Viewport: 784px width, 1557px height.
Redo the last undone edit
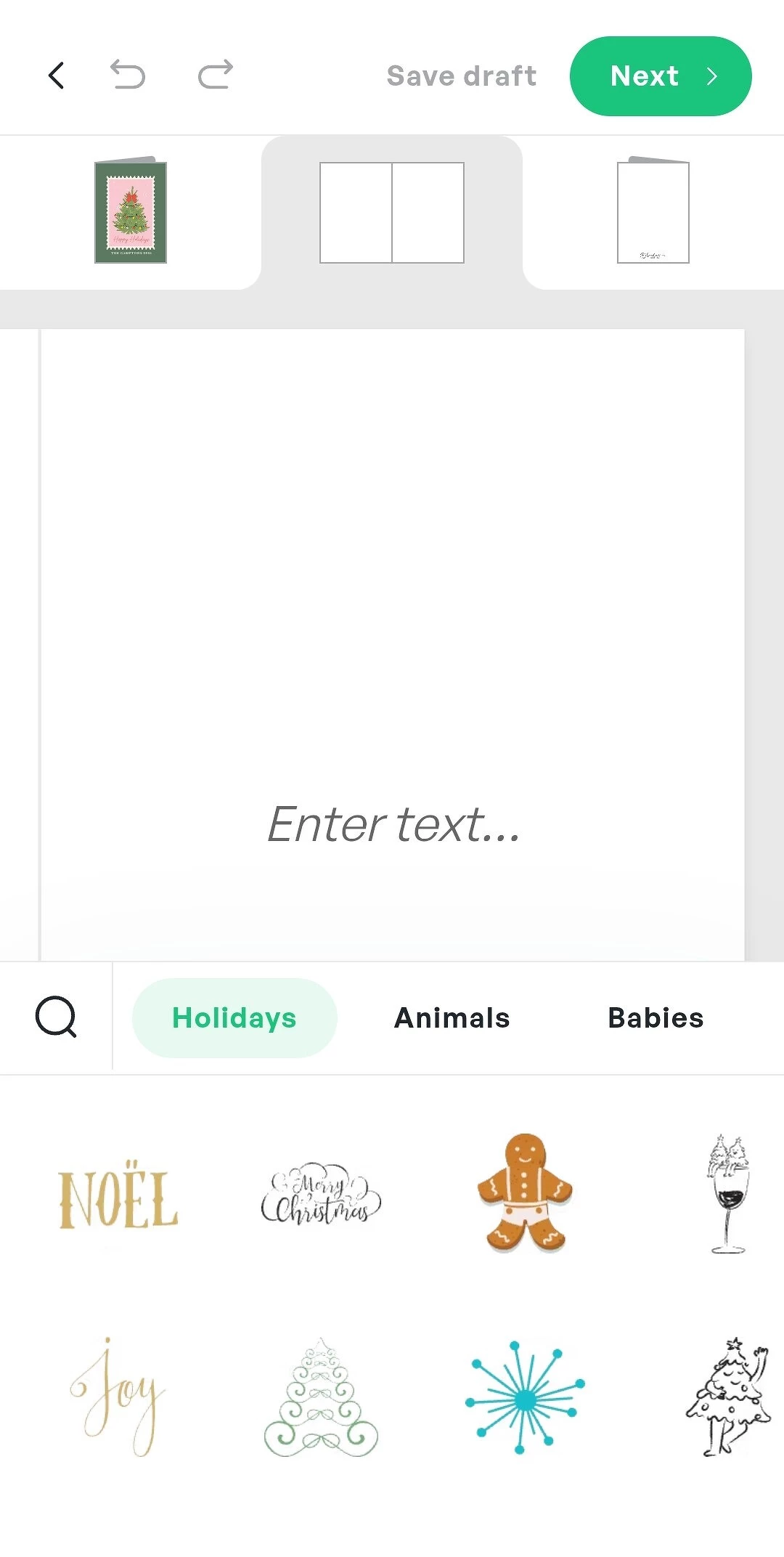[x=215, y=76]
